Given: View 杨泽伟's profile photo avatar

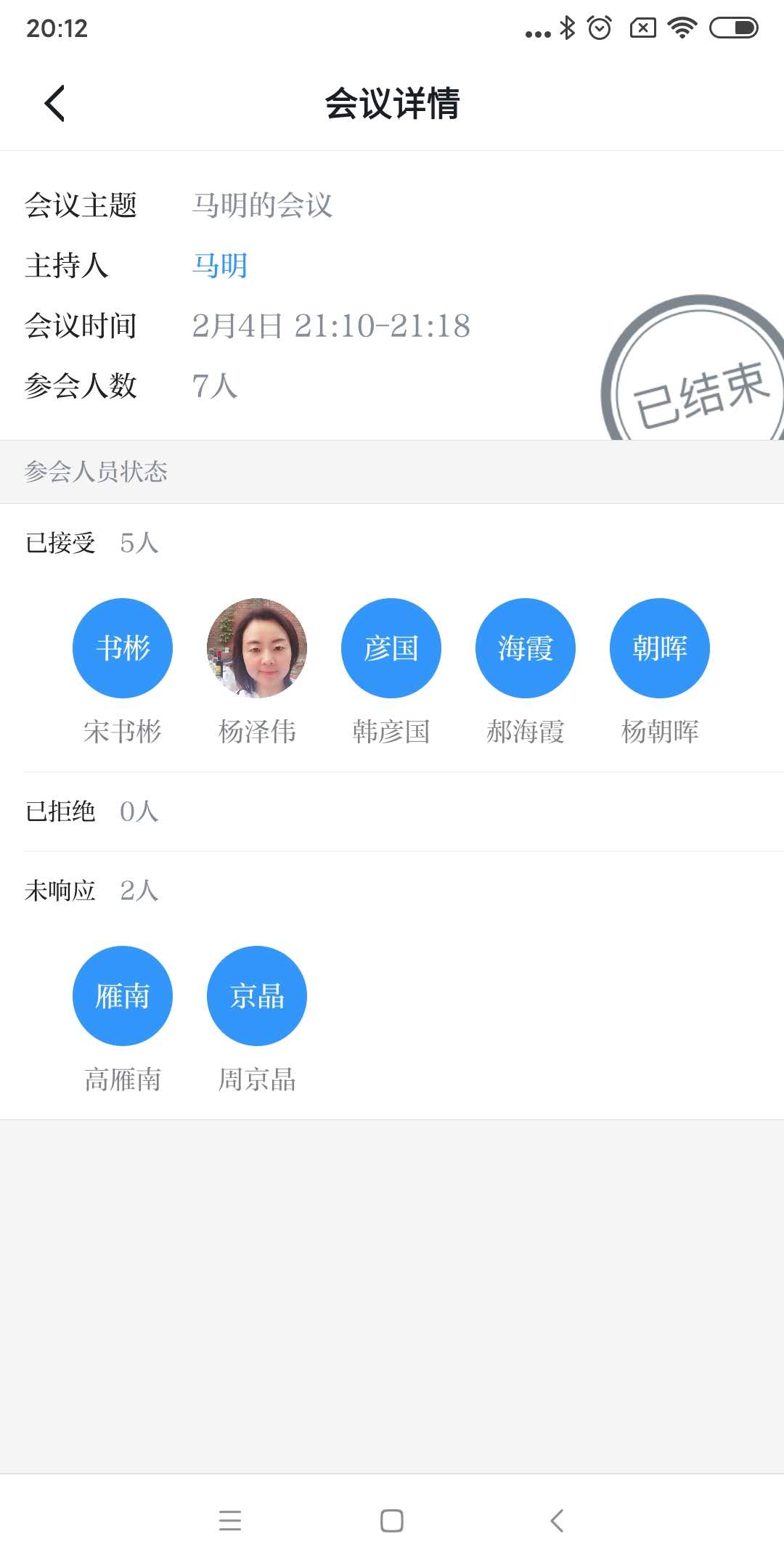Looking at the screenshot, I should 257,648.
